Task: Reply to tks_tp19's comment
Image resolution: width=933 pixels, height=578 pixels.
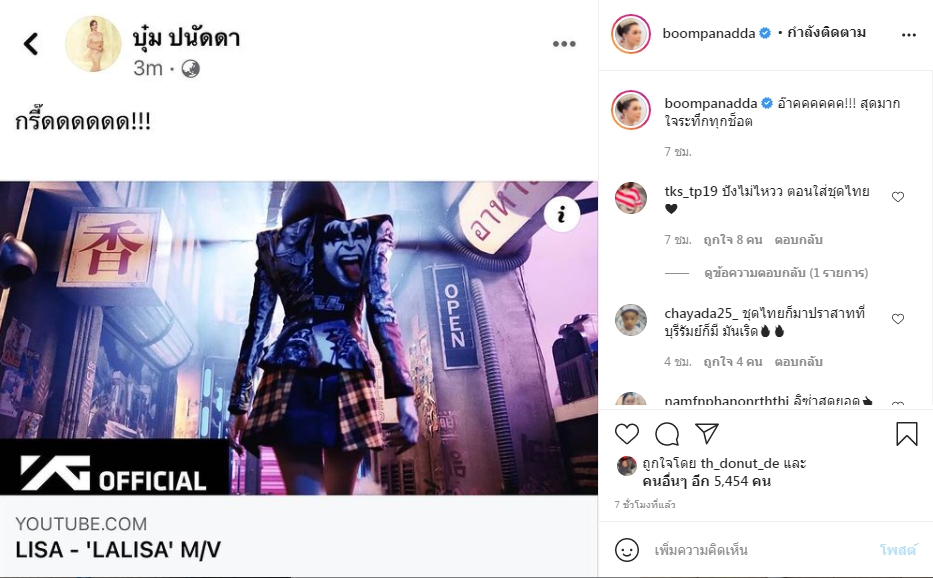Action: click(x=797, y=240)
